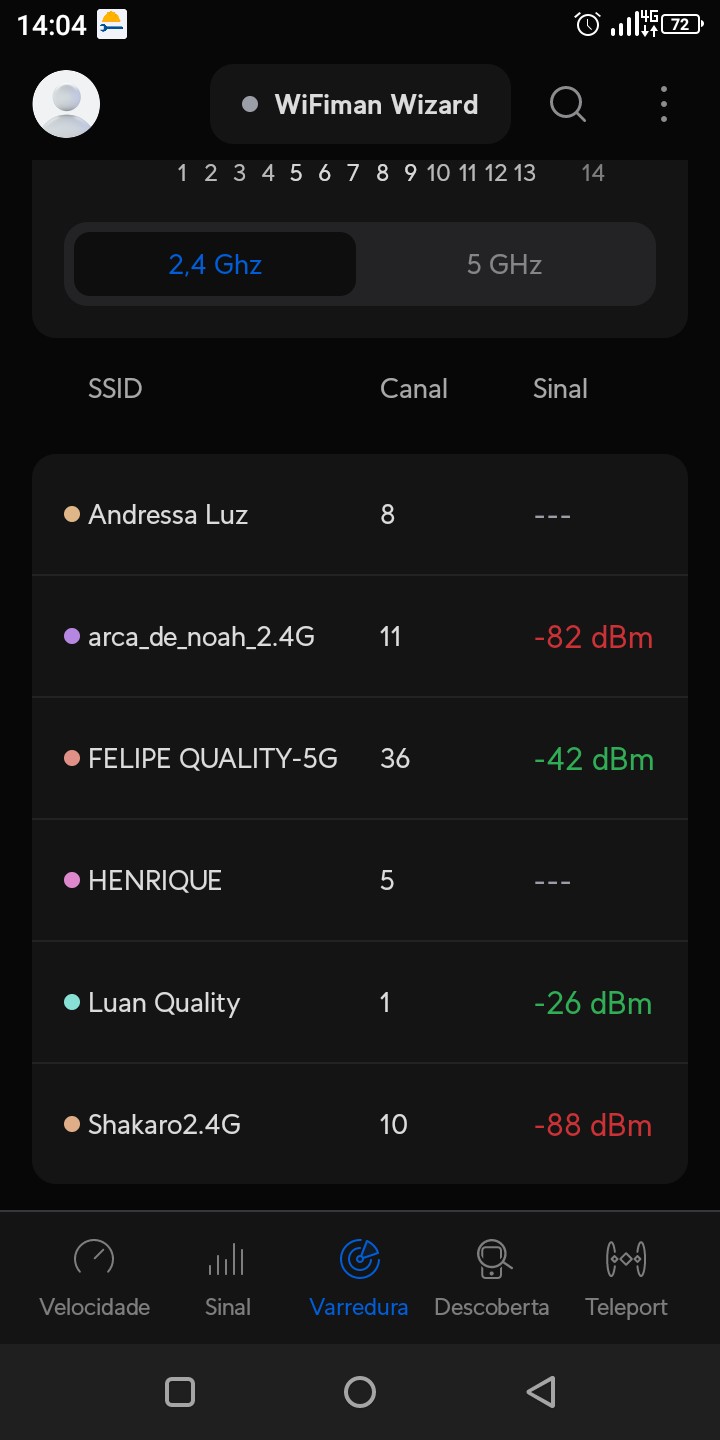Open the search icon
720x1440 pixels.
pos(568,104)
